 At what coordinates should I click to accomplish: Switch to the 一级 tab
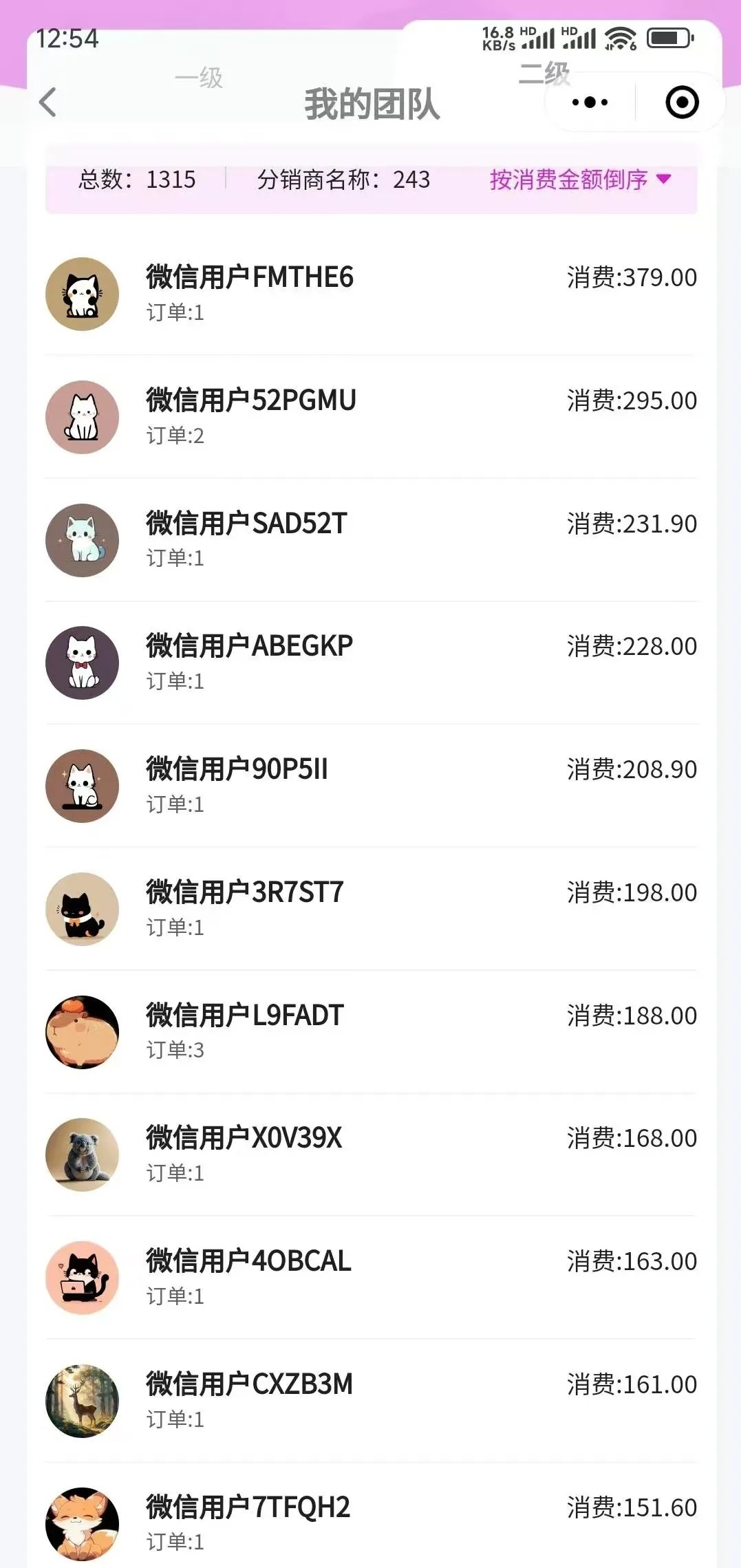[199, 78]
